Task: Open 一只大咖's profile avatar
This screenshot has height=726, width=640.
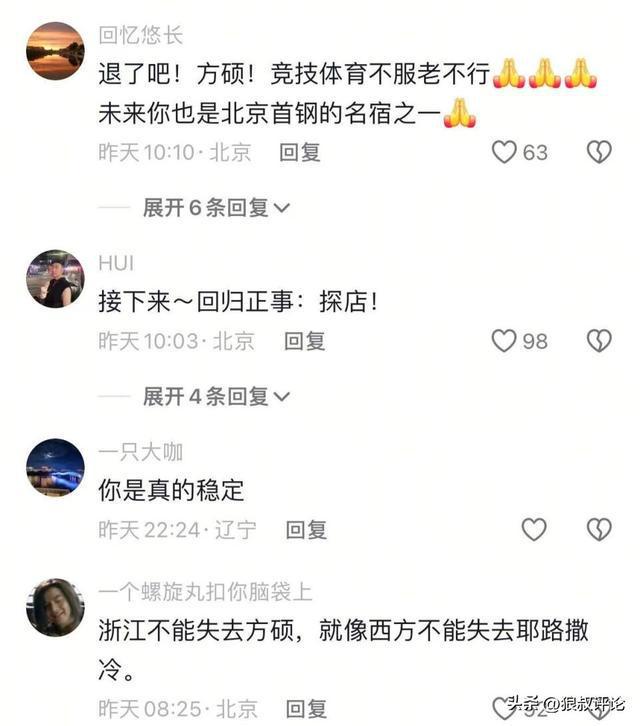Action: 55,467
